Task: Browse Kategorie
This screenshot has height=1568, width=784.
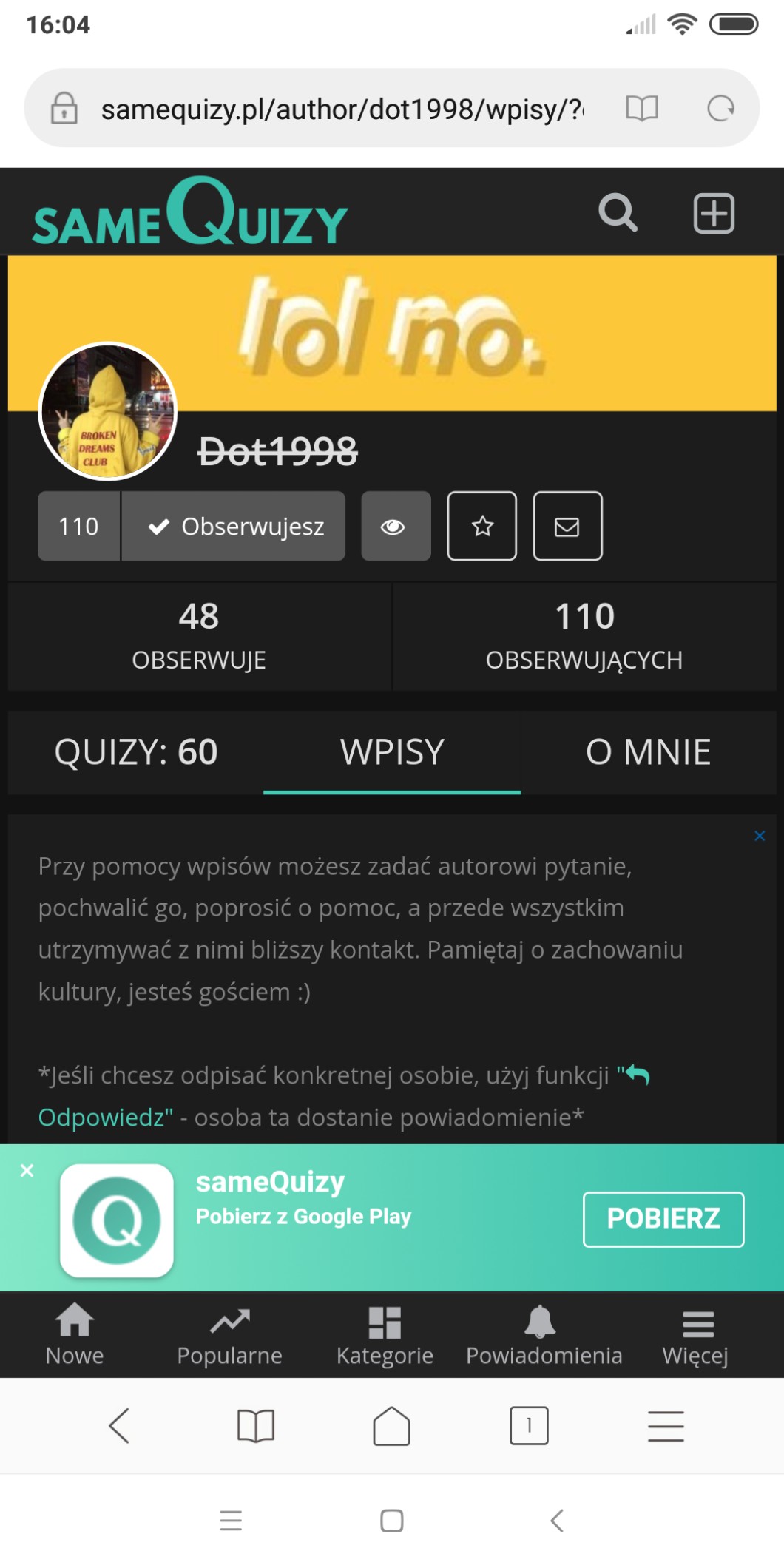Action: [385, 1336]
